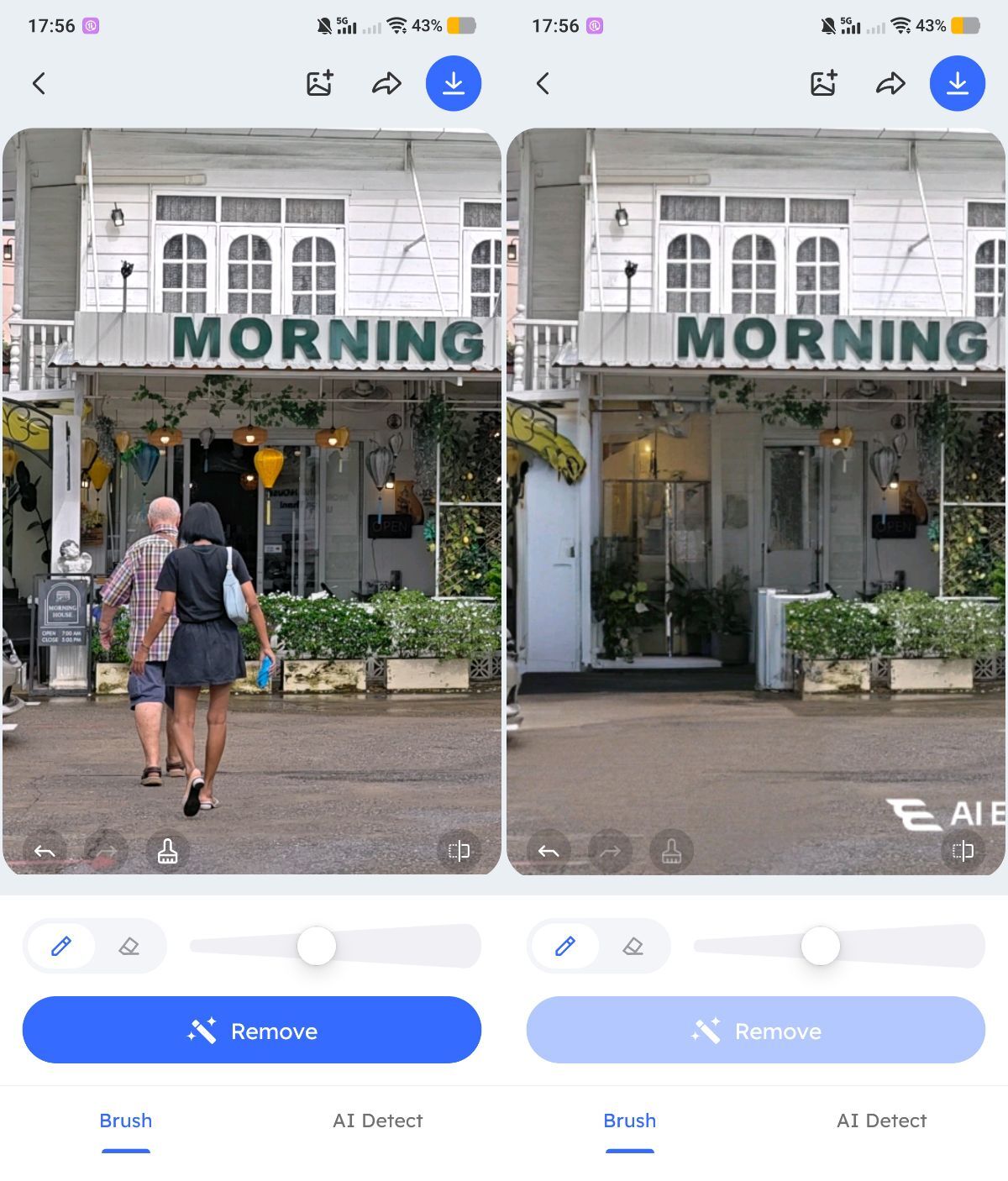Undo the removal on the cleaned photo
This screenshot has width=1008, height=1181.
[x=549, y=852]
